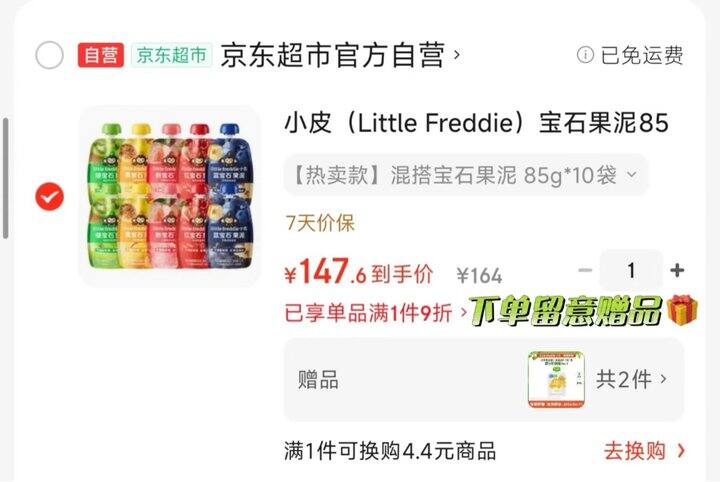Expand the 混搭宝石果泥 85g*10袋 variant selector
This screenshot has height=482, width=720.
(465, 176)
